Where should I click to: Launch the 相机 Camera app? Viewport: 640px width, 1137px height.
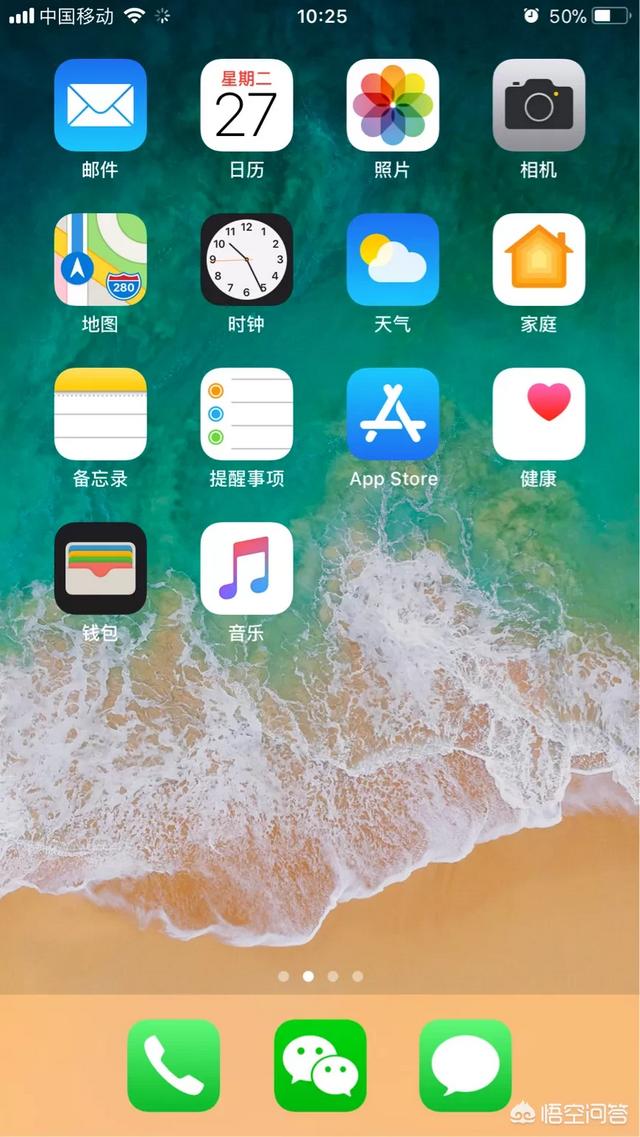coord(538,105)
